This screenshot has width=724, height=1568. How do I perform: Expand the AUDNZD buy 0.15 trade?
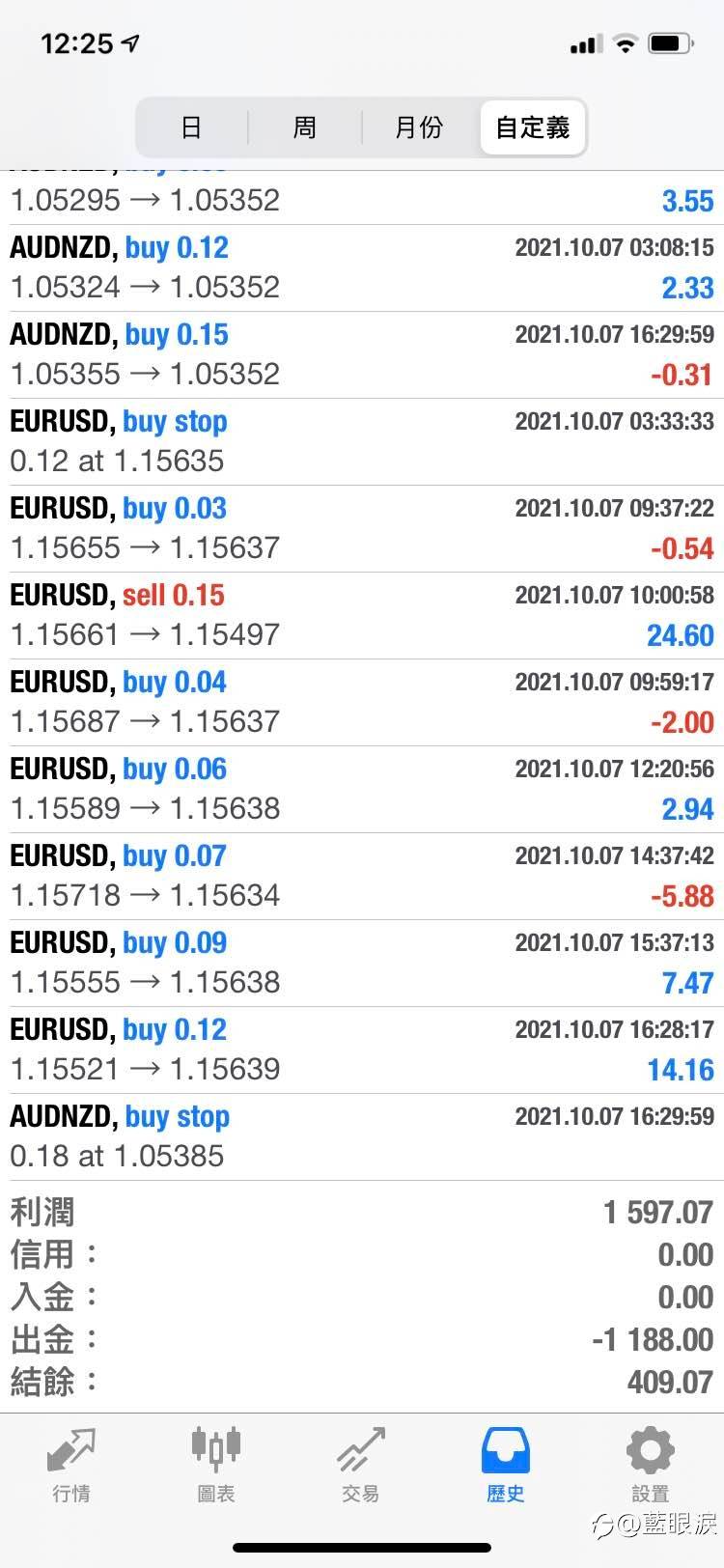click(x=362, y=355)
